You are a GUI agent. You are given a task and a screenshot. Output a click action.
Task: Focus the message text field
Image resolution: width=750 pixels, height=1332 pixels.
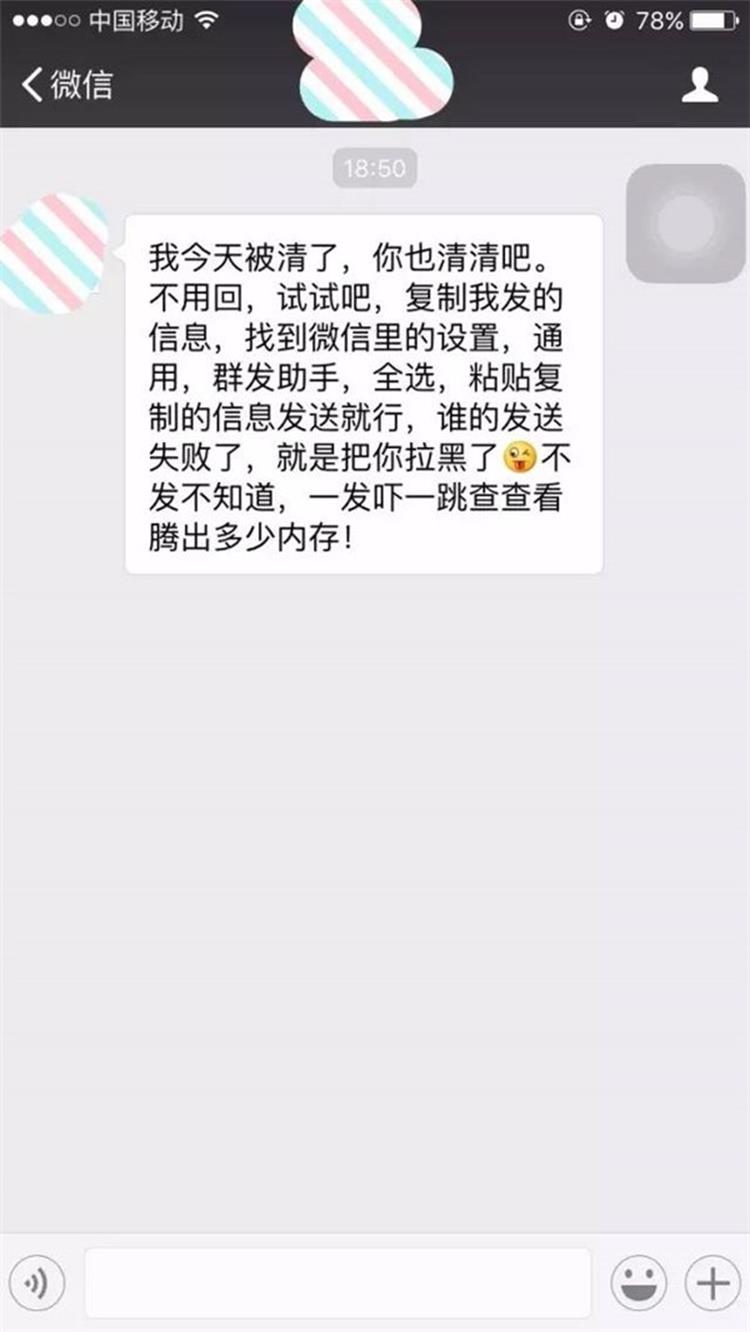coord(338,1283)
